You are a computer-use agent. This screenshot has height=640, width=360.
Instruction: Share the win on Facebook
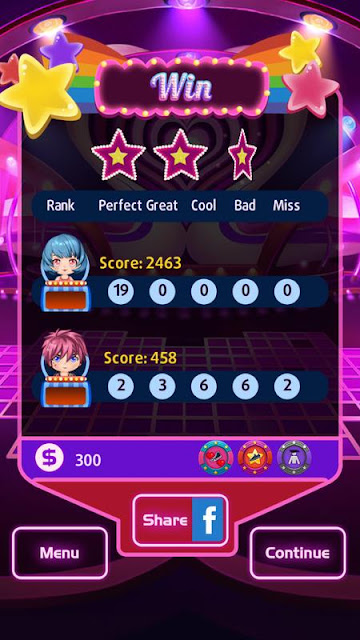pos(180,520)
